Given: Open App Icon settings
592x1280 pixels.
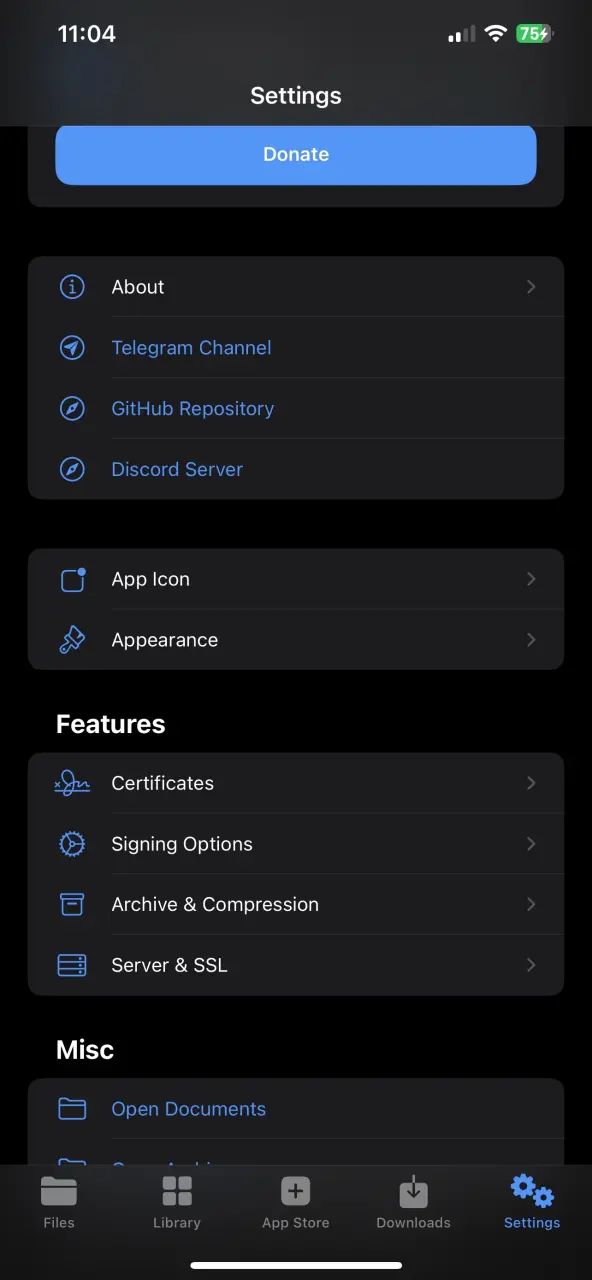Looking at the screenshot, I should pos(296,579).
